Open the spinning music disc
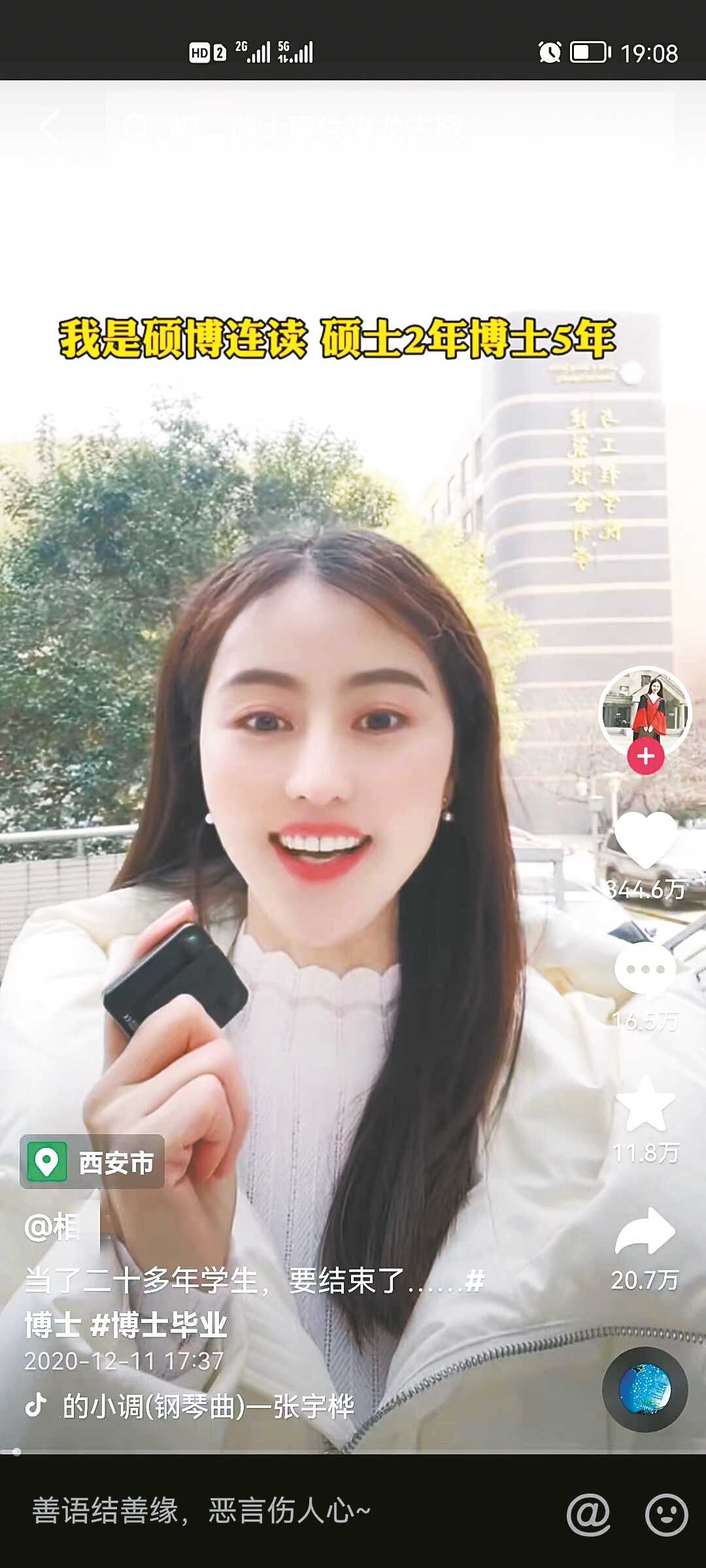The image size is (706, 1568). (645, 1390)
